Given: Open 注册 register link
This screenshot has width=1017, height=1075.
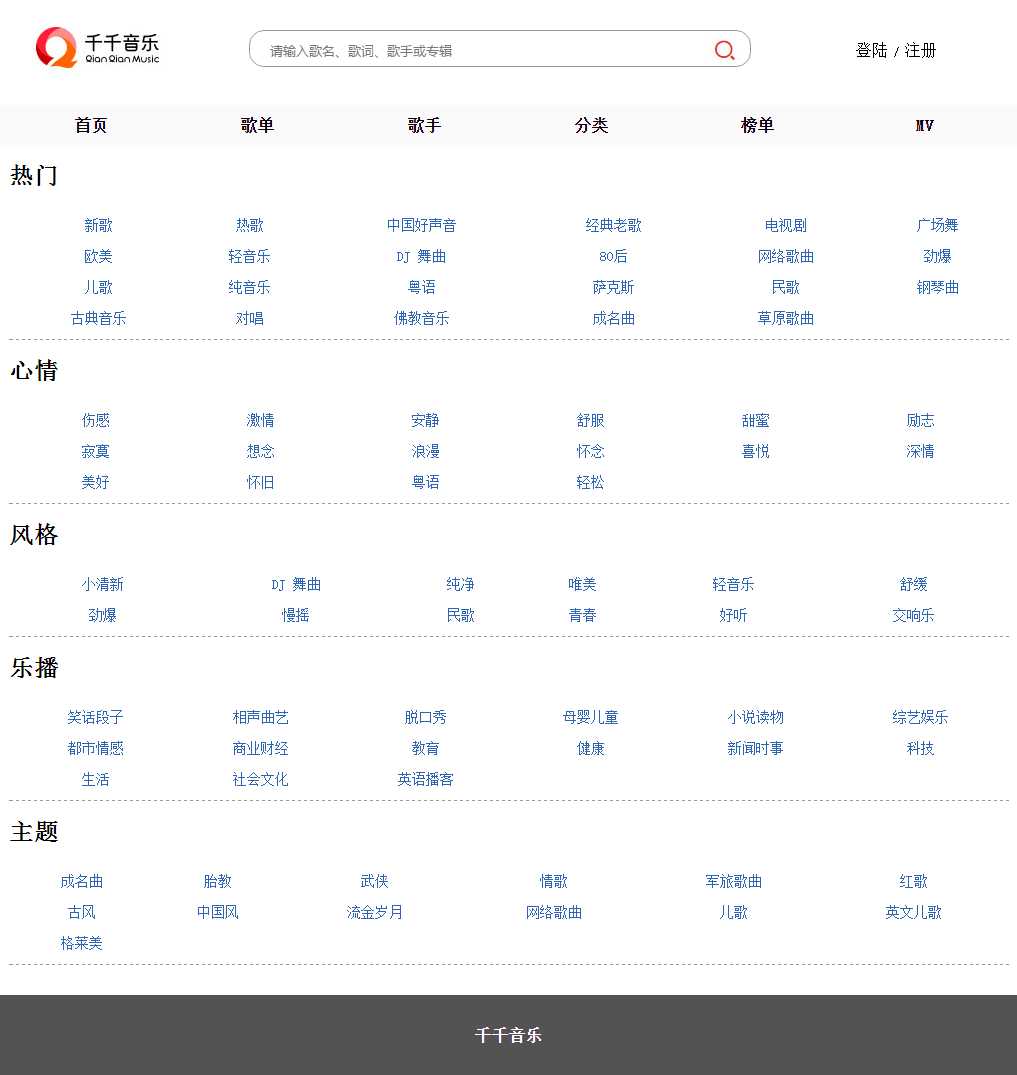Looking at the screenshot, I should pyautogui.click(x=920, y=50).
